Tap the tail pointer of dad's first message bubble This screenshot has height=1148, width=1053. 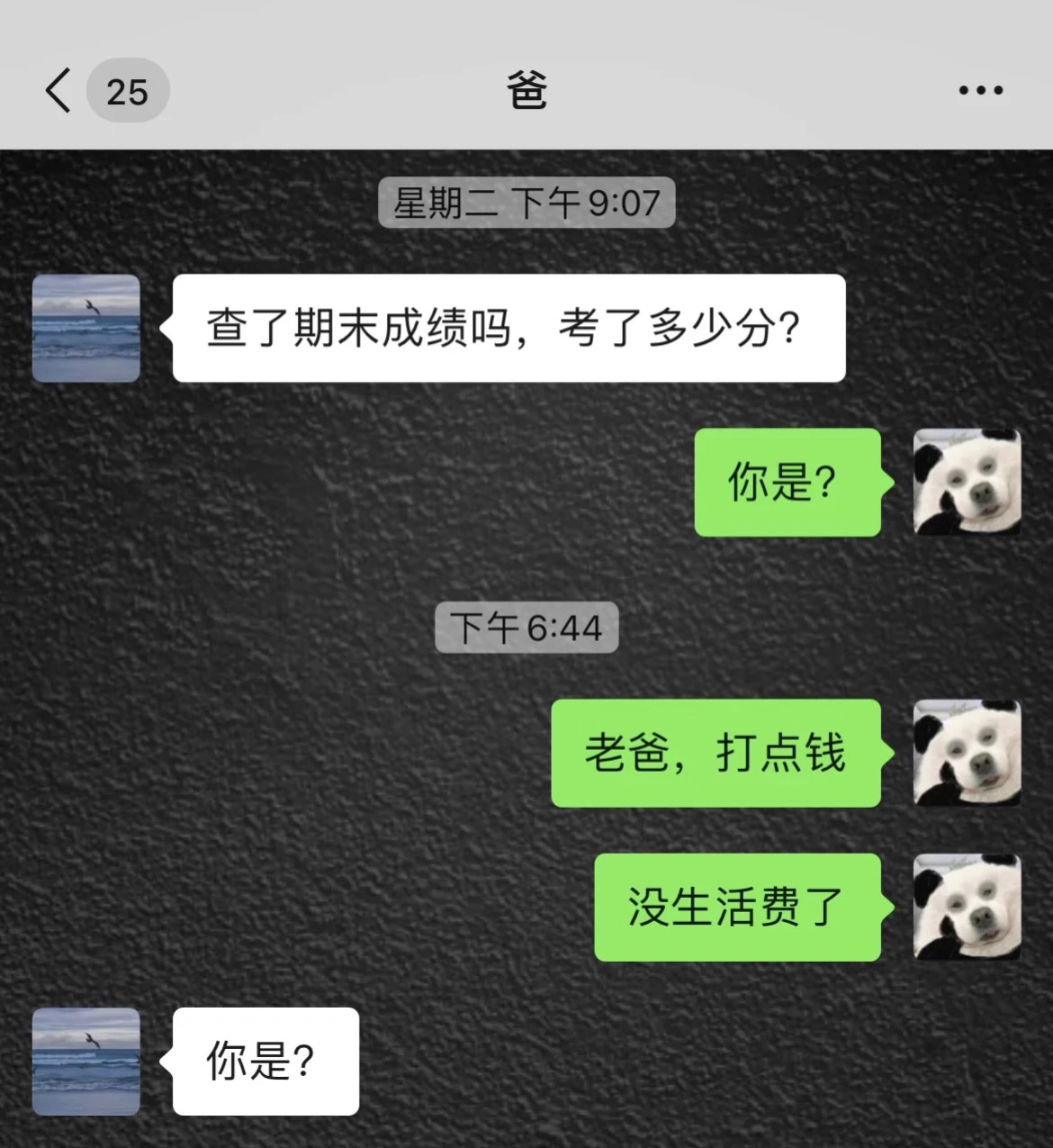166,329
